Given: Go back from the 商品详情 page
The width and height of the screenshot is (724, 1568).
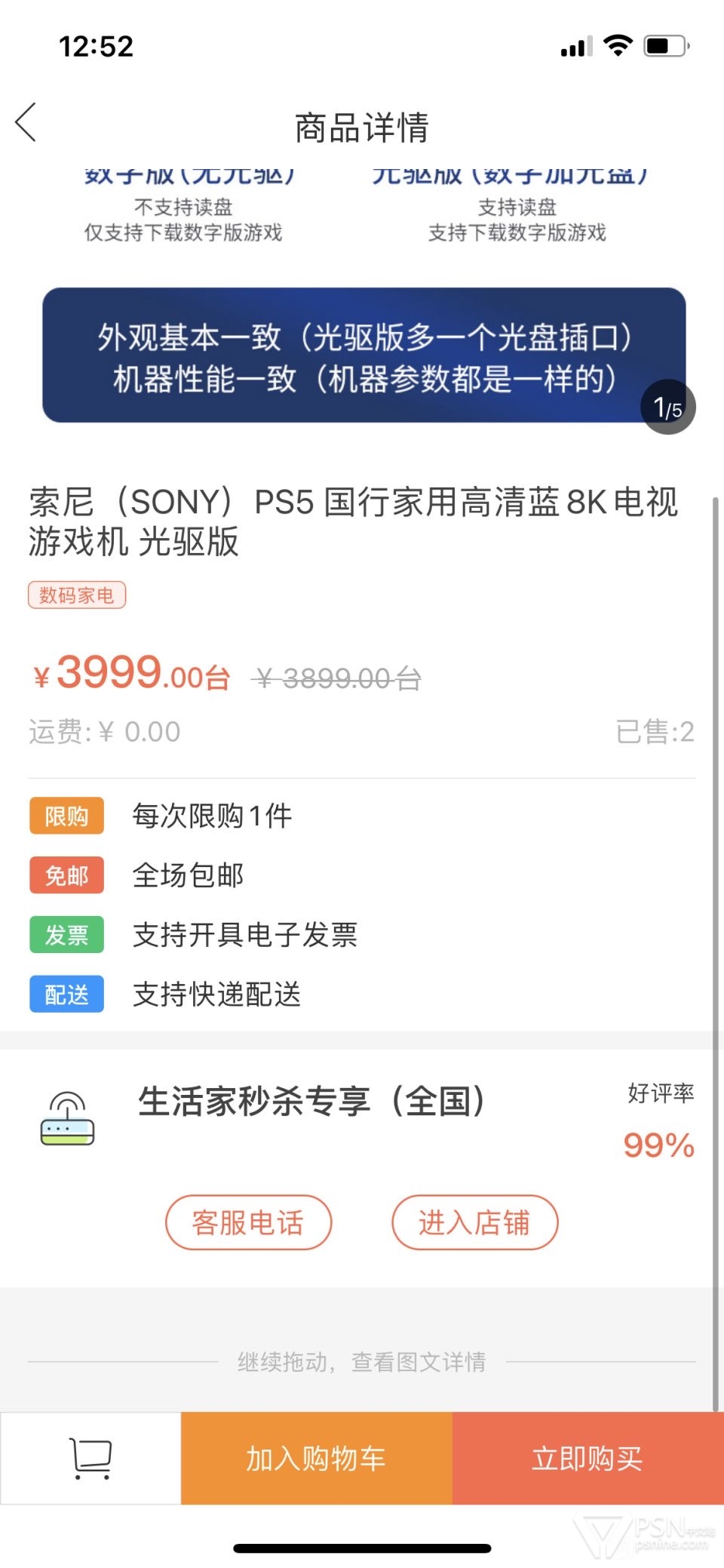Looking at the screenshot, I should pos(26,123).
